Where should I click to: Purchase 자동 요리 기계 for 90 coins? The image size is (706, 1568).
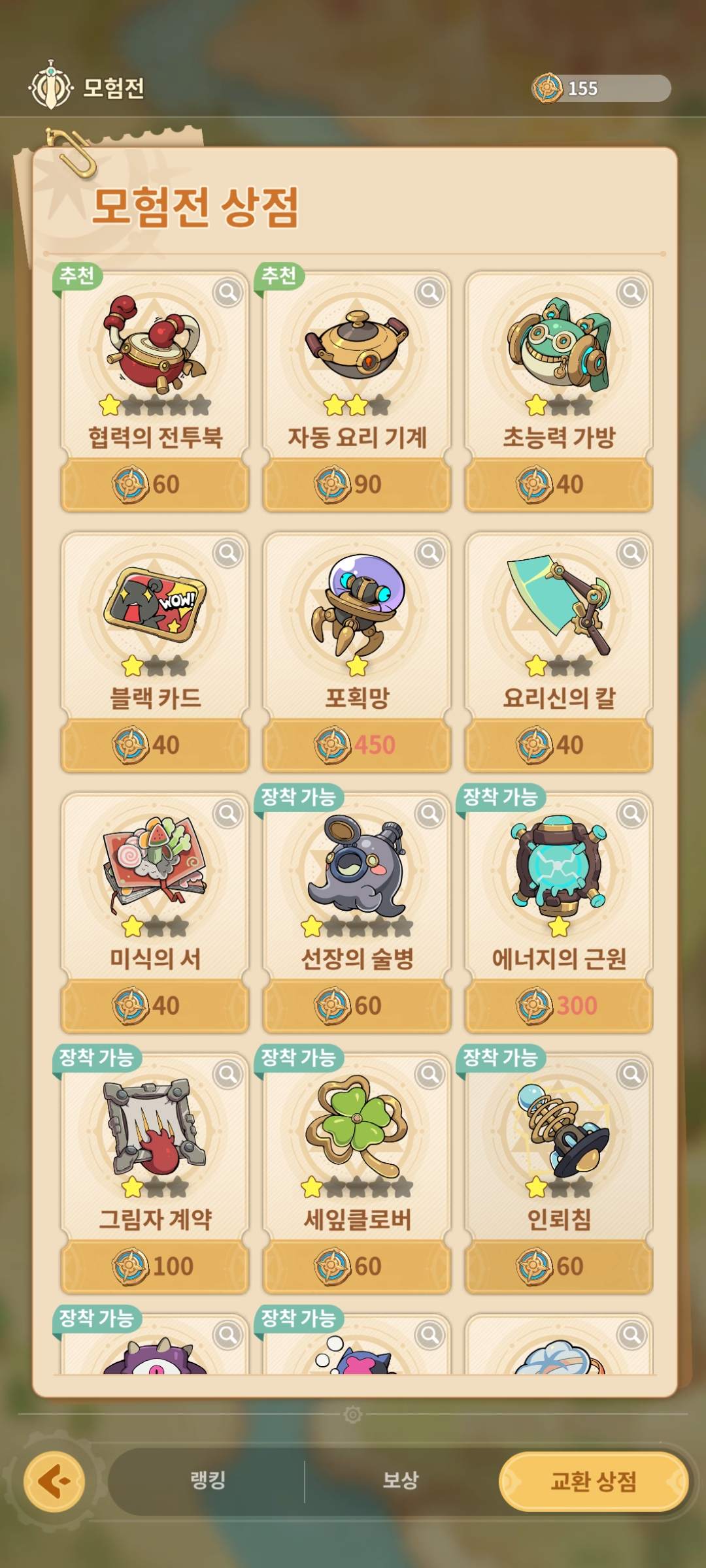[x=357, y=484]
